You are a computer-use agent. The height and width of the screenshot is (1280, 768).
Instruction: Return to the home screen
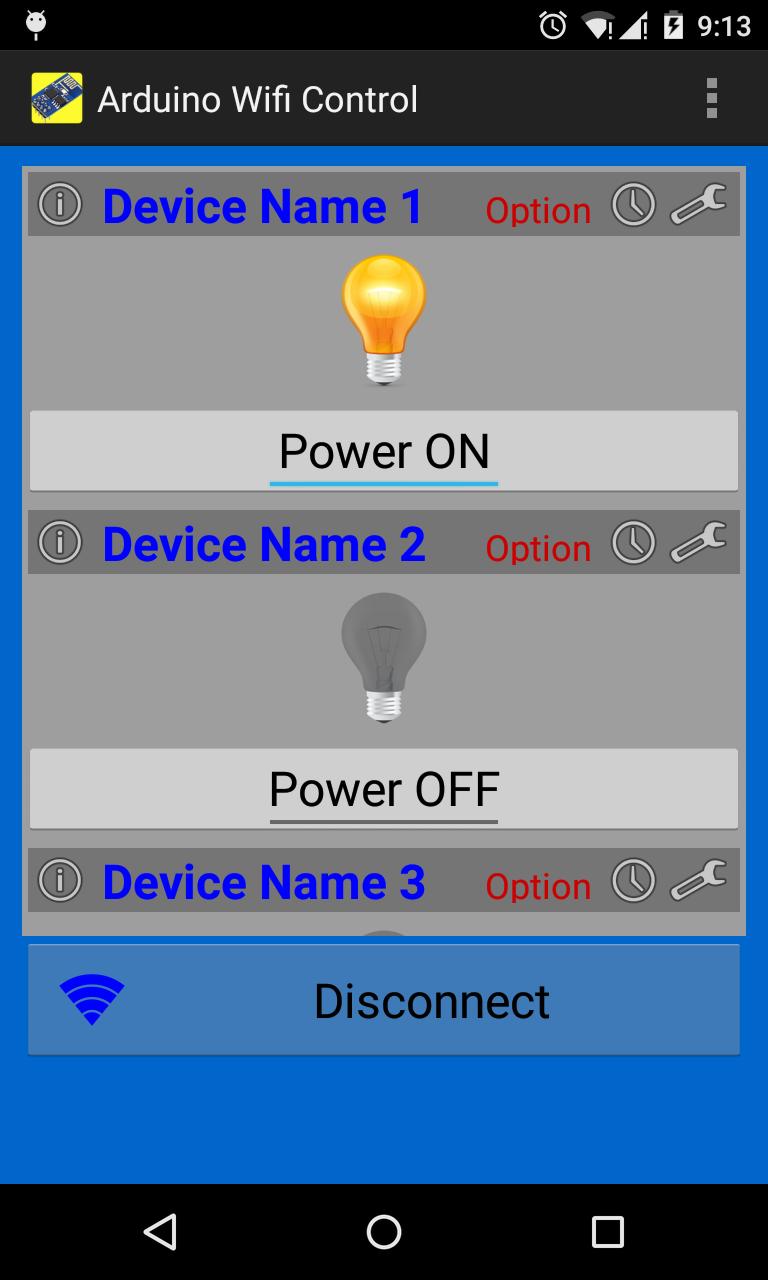click(x=384, y=1232)
